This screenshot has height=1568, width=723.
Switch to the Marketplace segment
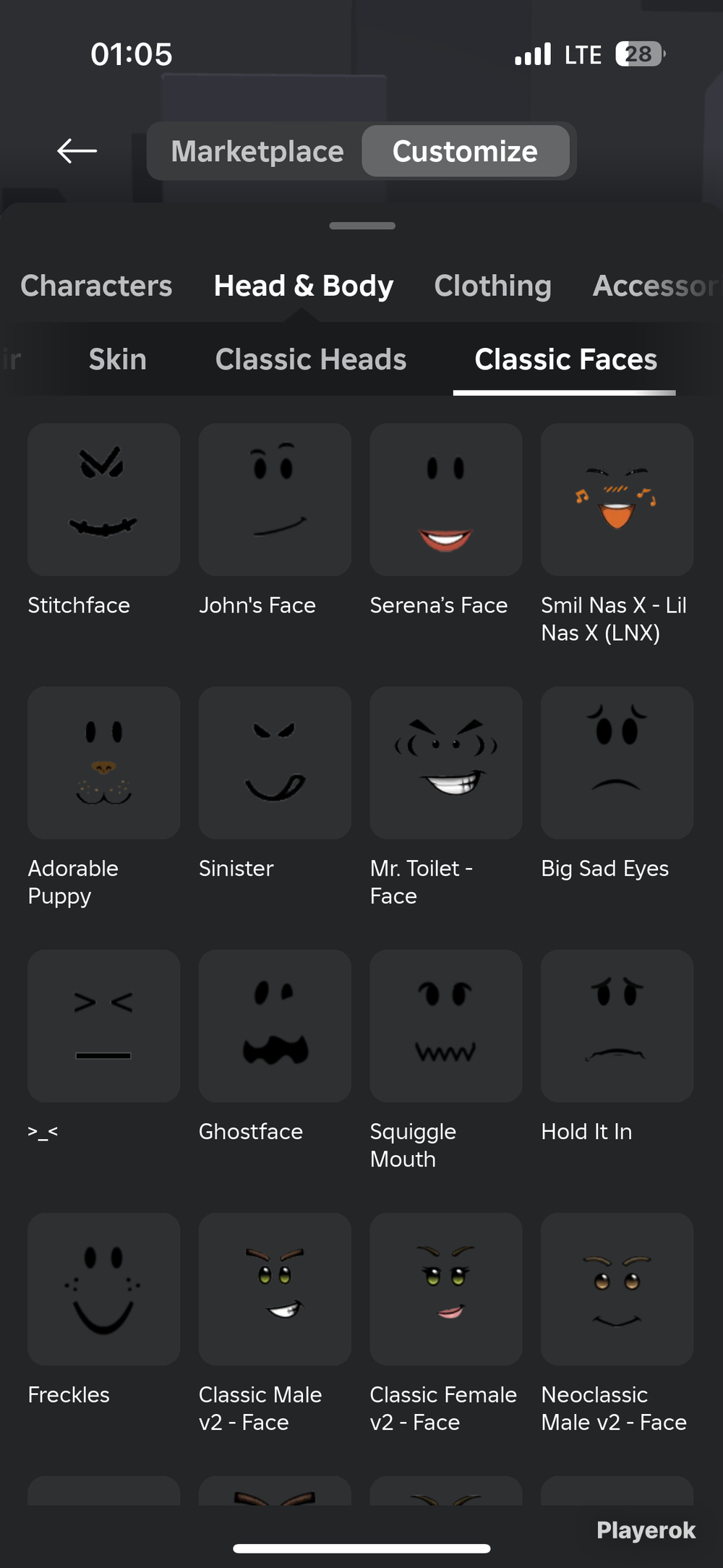(x=257, y=151)
